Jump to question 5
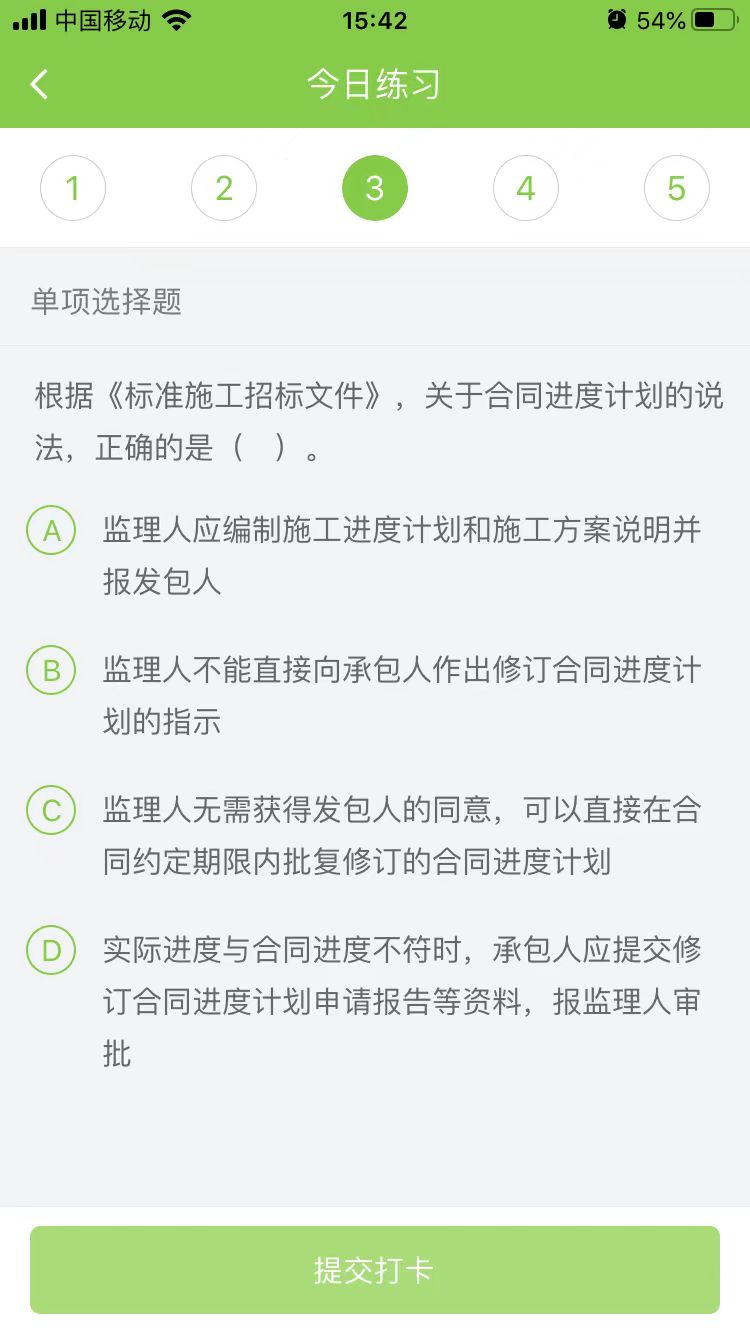The height and width of the screenshot is (1334, 750). pos(677,188)
